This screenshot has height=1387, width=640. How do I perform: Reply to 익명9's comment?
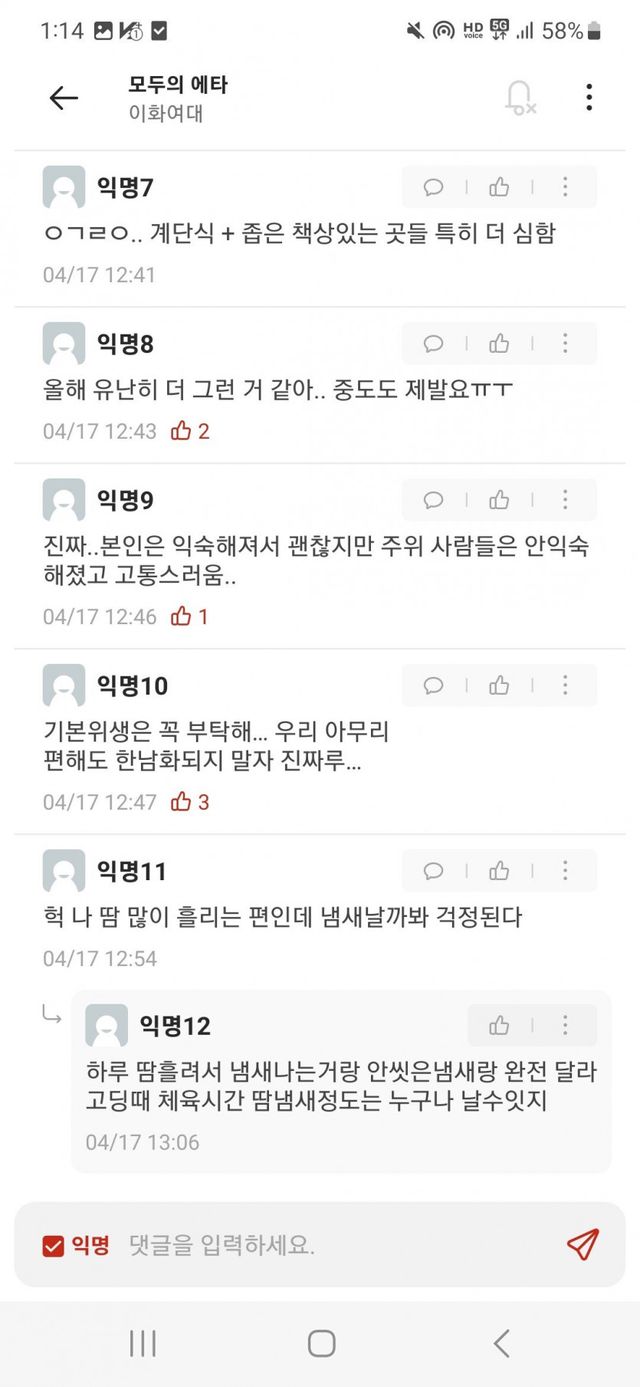coord(433,500)
